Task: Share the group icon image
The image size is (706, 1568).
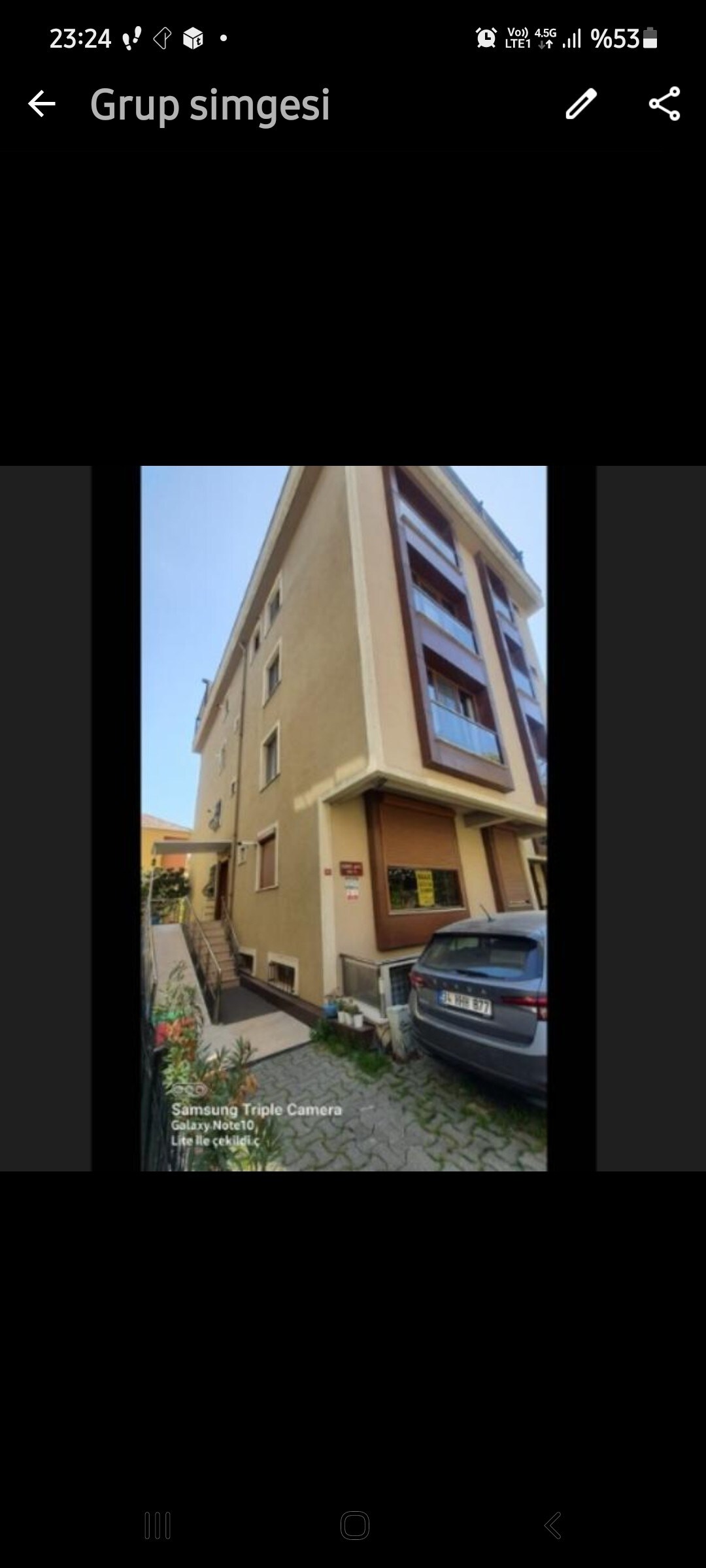Action: click(664, 104)
